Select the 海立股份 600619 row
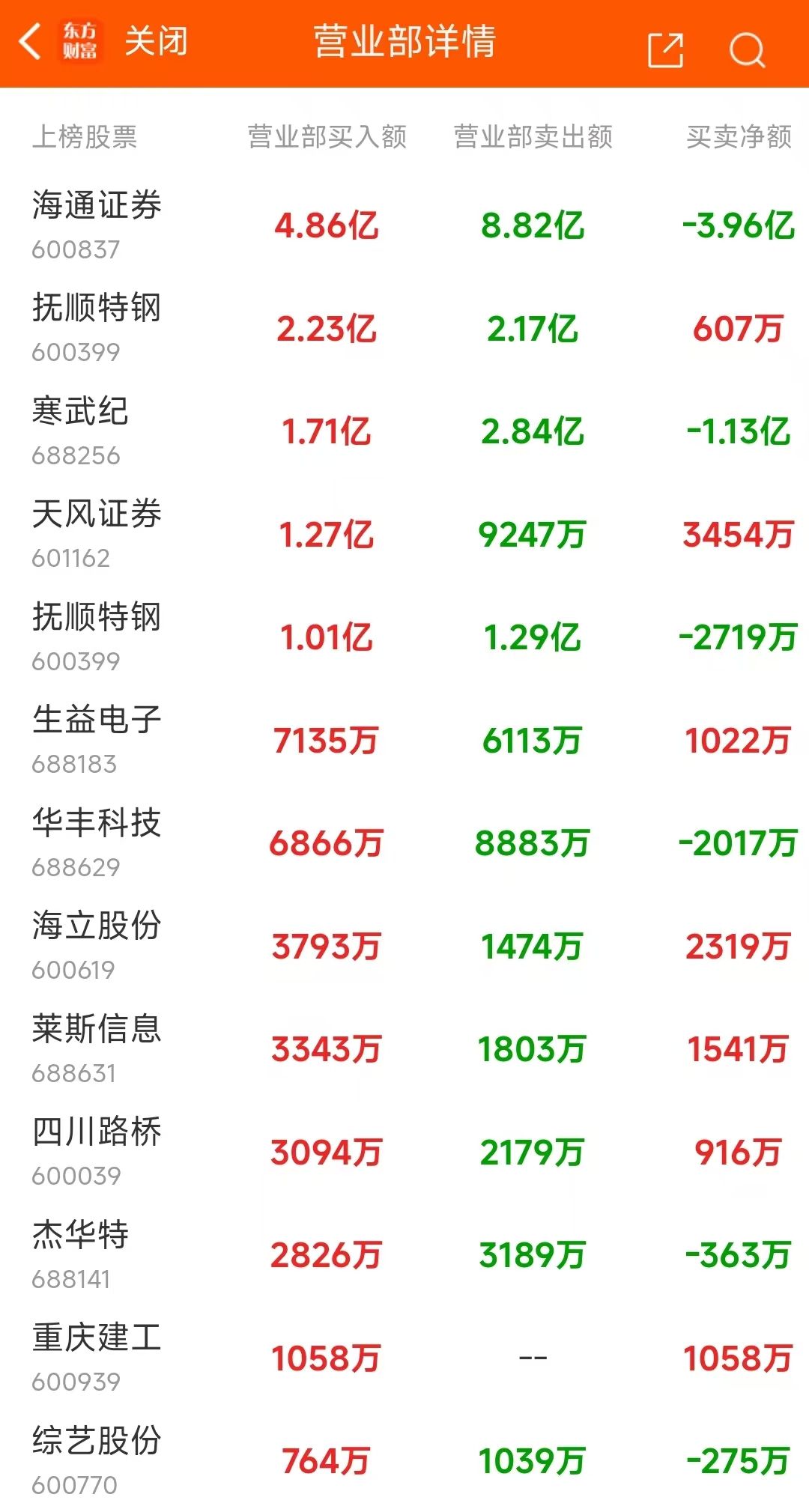 coord(404,947)
